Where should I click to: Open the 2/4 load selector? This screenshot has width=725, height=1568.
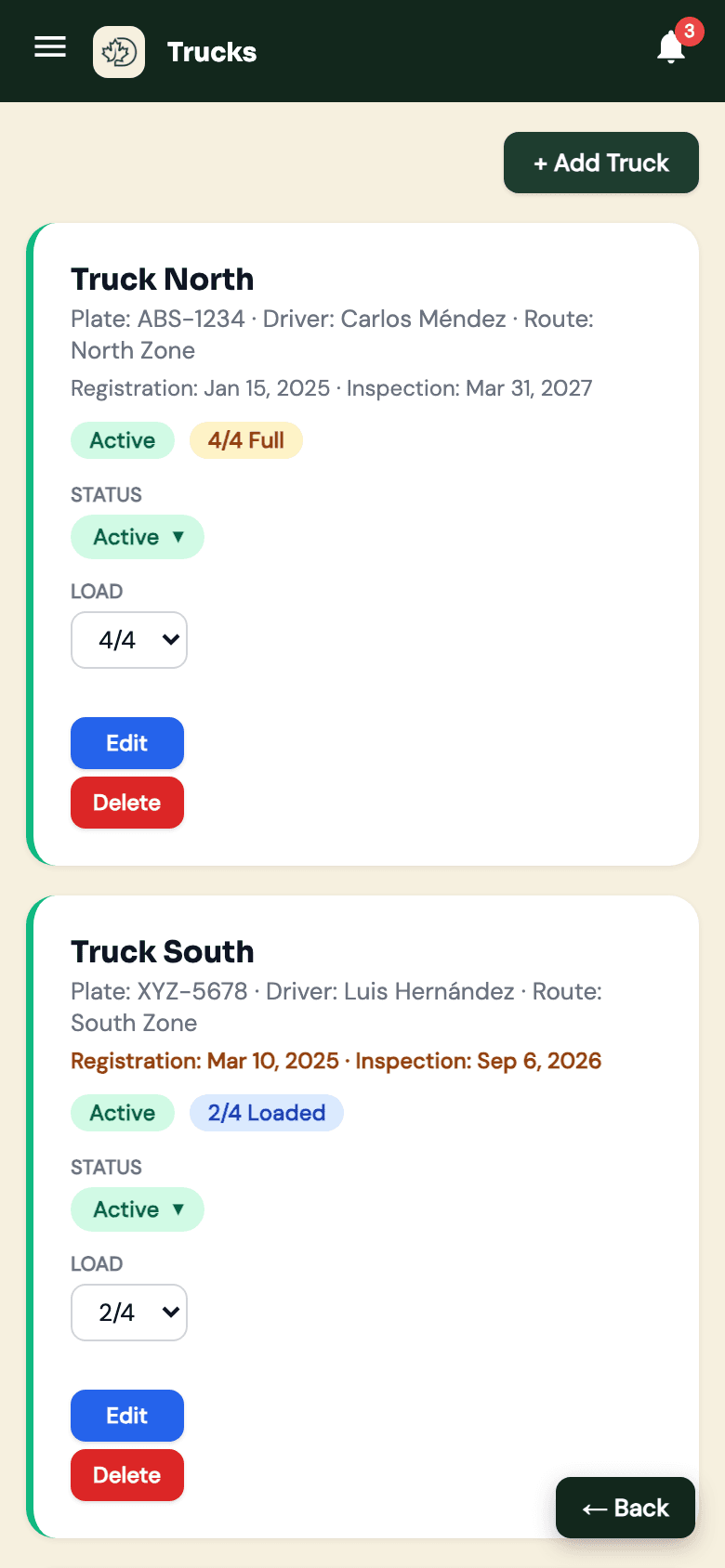[x=129, y=1313]
